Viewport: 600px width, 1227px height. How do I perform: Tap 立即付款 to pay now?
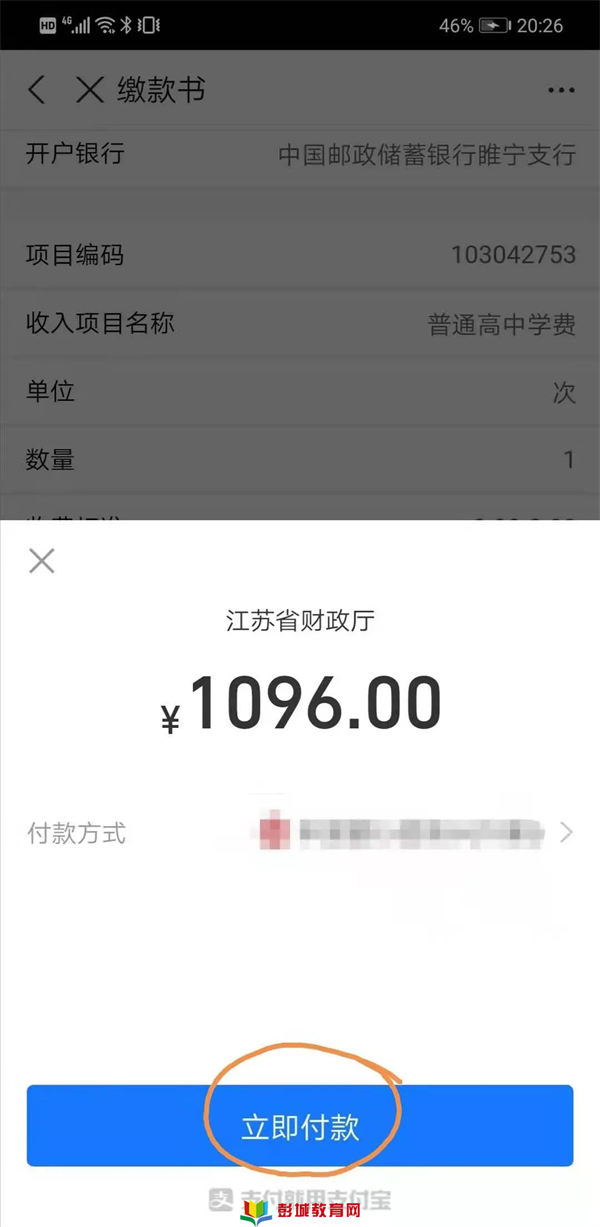click(x=300, y=1125)
